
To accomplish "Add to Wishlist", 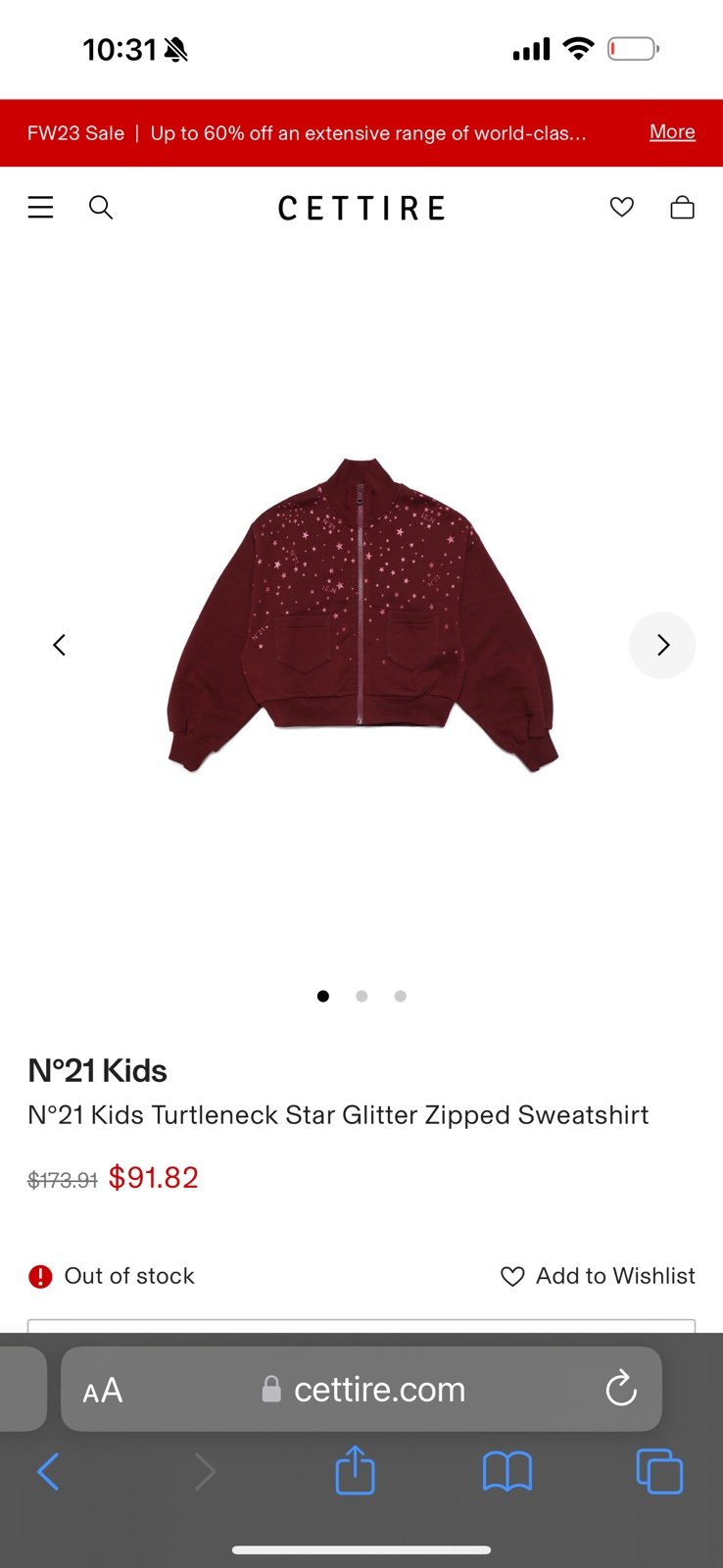I will pos(598,1276).
